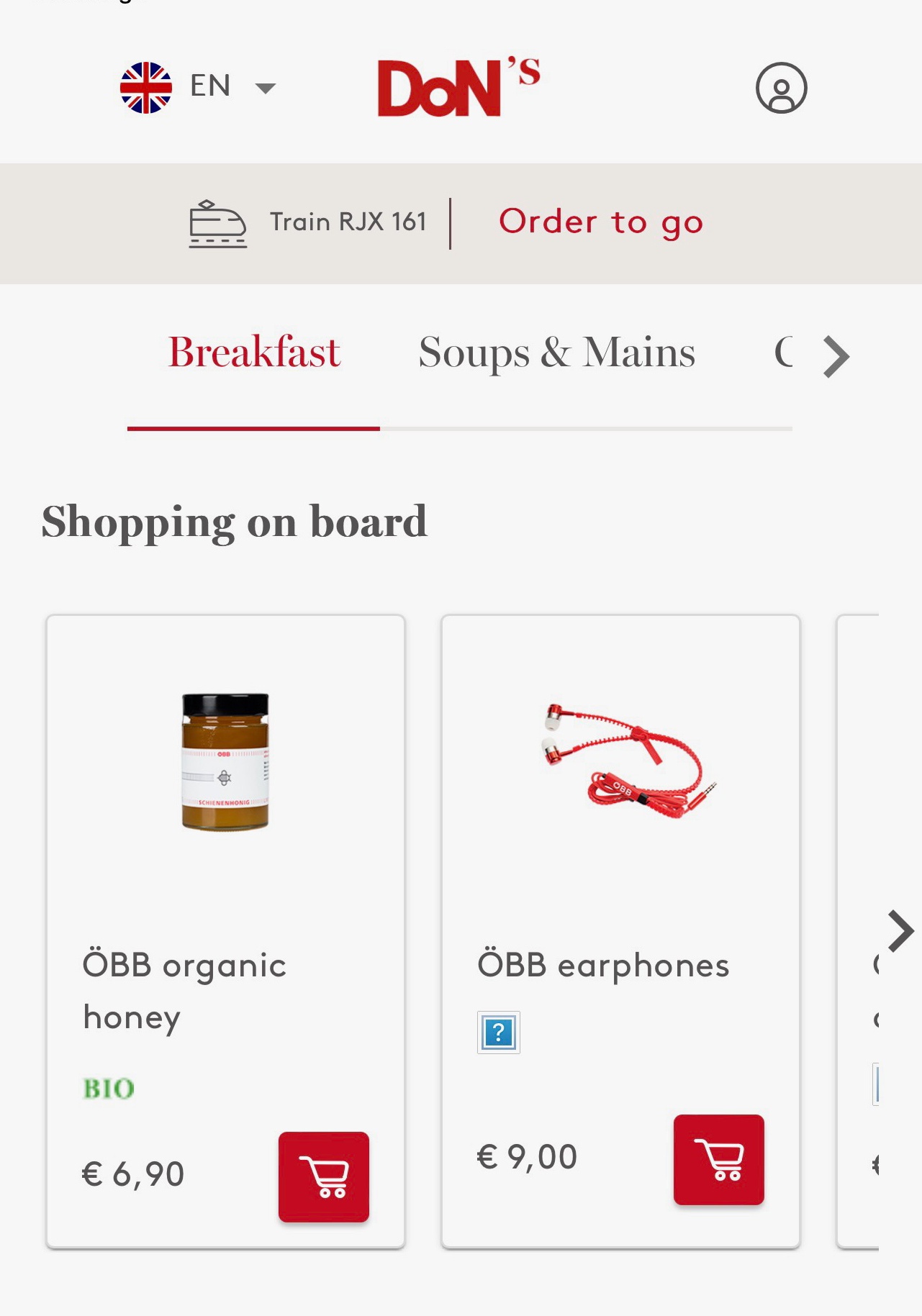Open the EN language dropdown
The image size is (922, 1316).
pos(198,87)
